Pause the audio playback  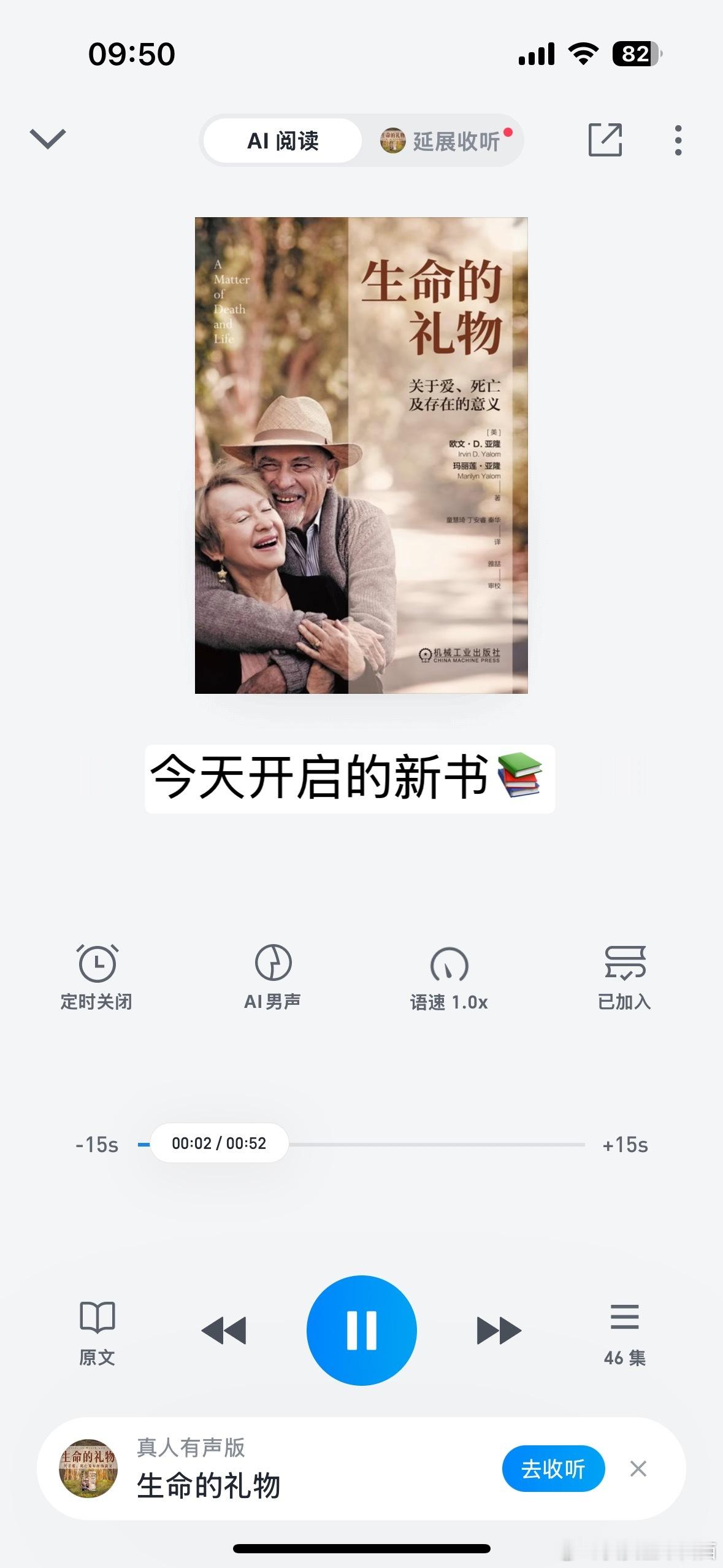(361, 1330)
